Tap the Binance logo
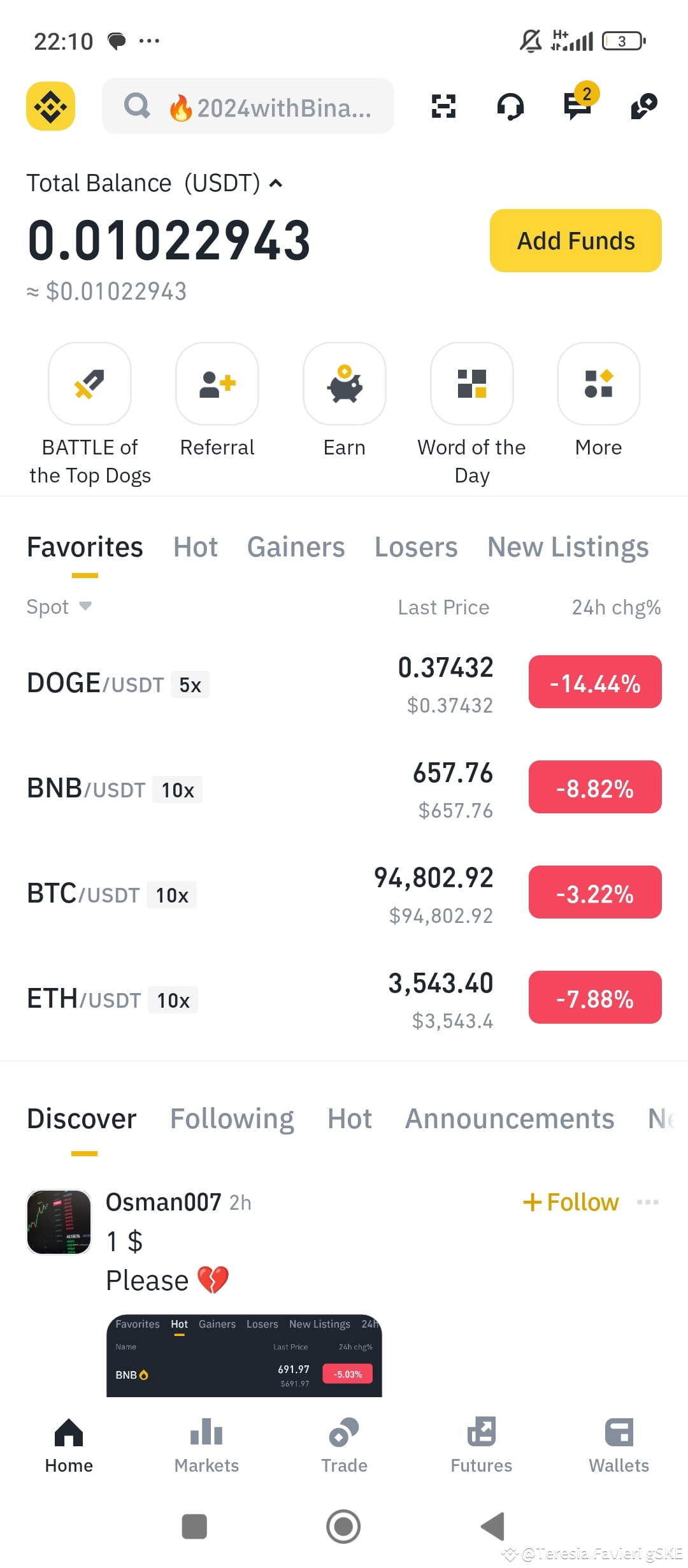The image size is (688, 1568). (x=50, y=106)
